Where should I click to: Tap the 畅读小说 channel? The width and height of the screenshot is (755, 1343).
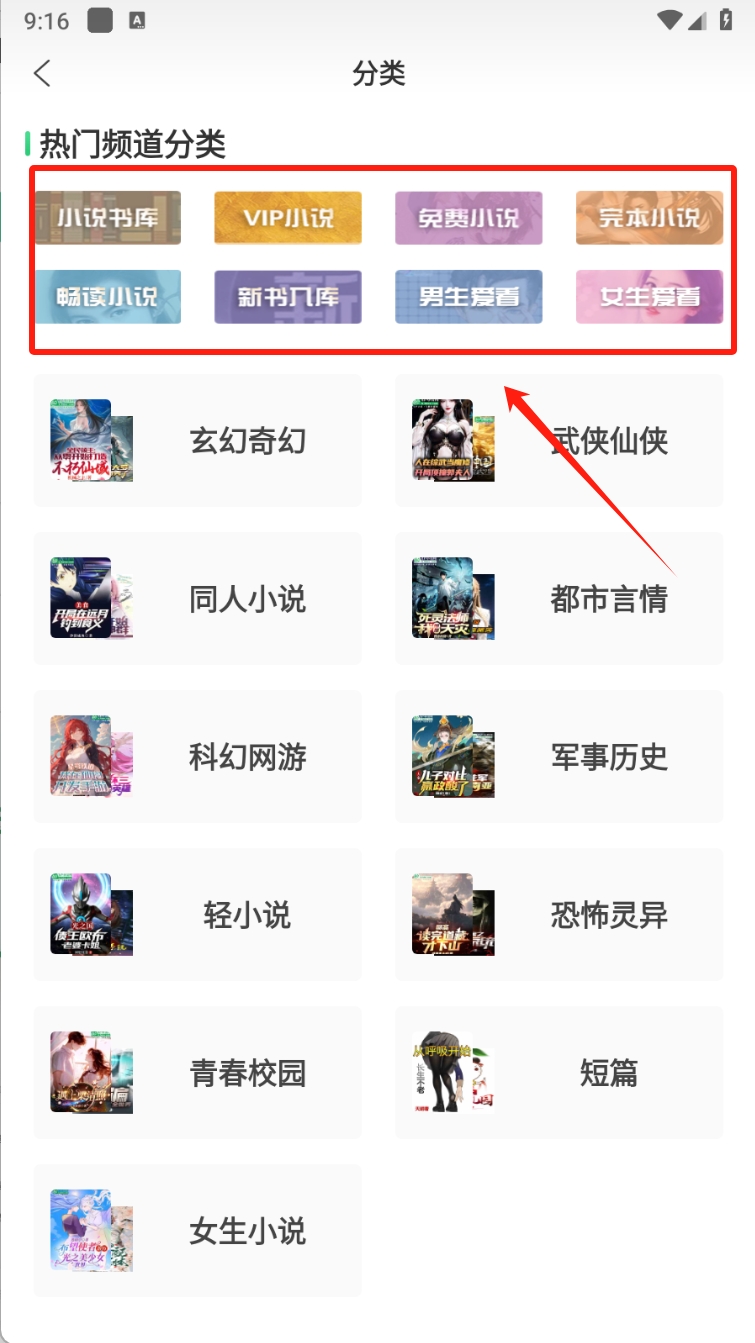[x=108, y=297]
